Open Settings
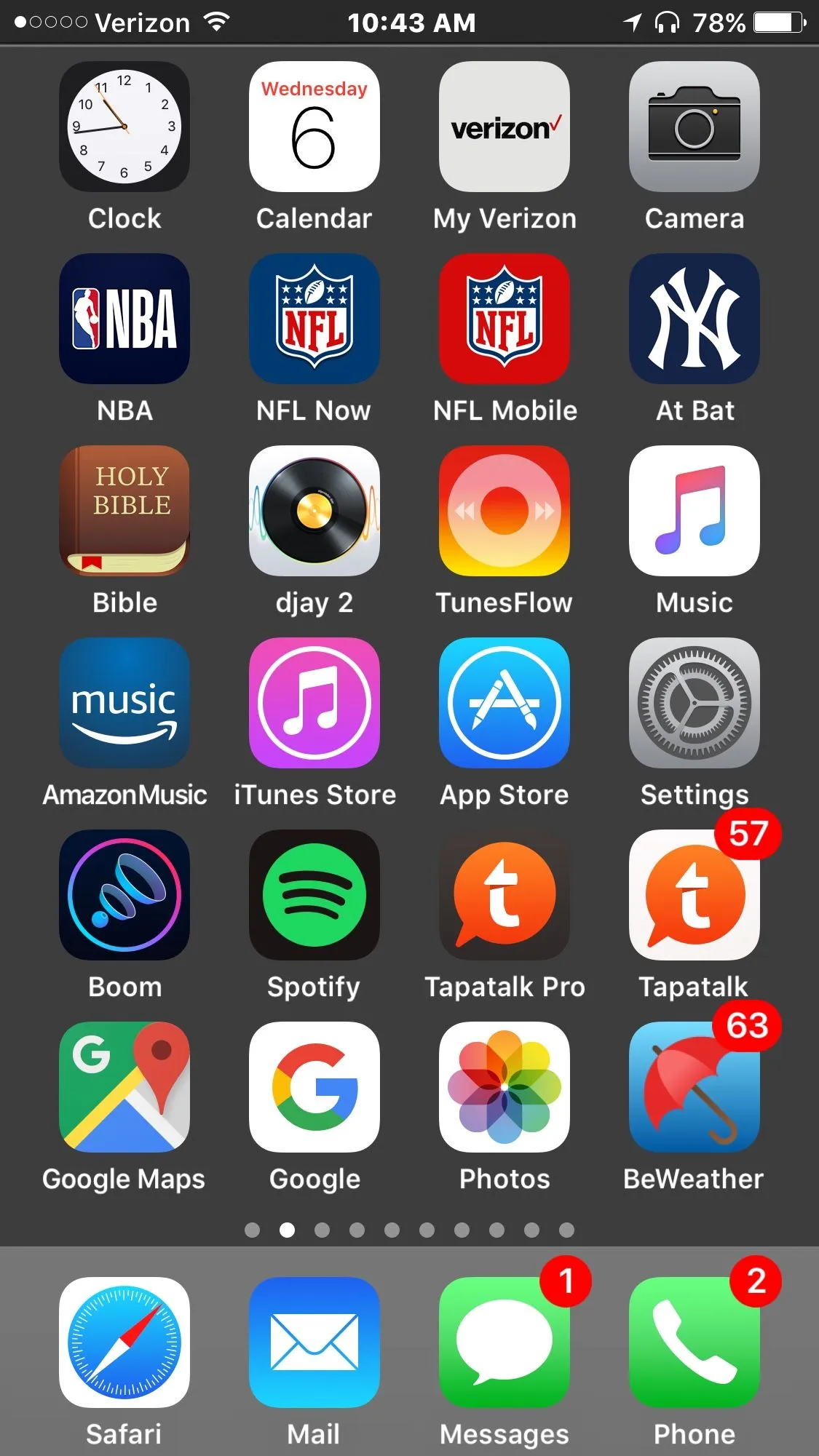Viewport: 819px width, 1456px height. (x=695, y=703)
